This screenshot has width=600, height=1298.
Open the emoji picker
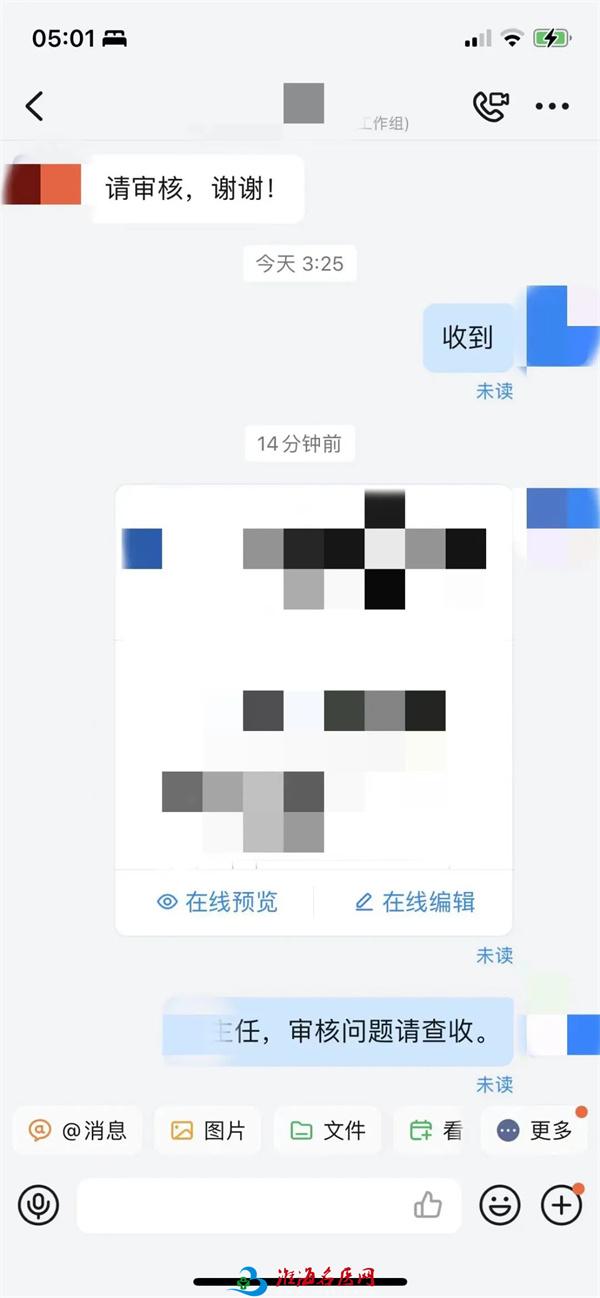click(499, 1205)
